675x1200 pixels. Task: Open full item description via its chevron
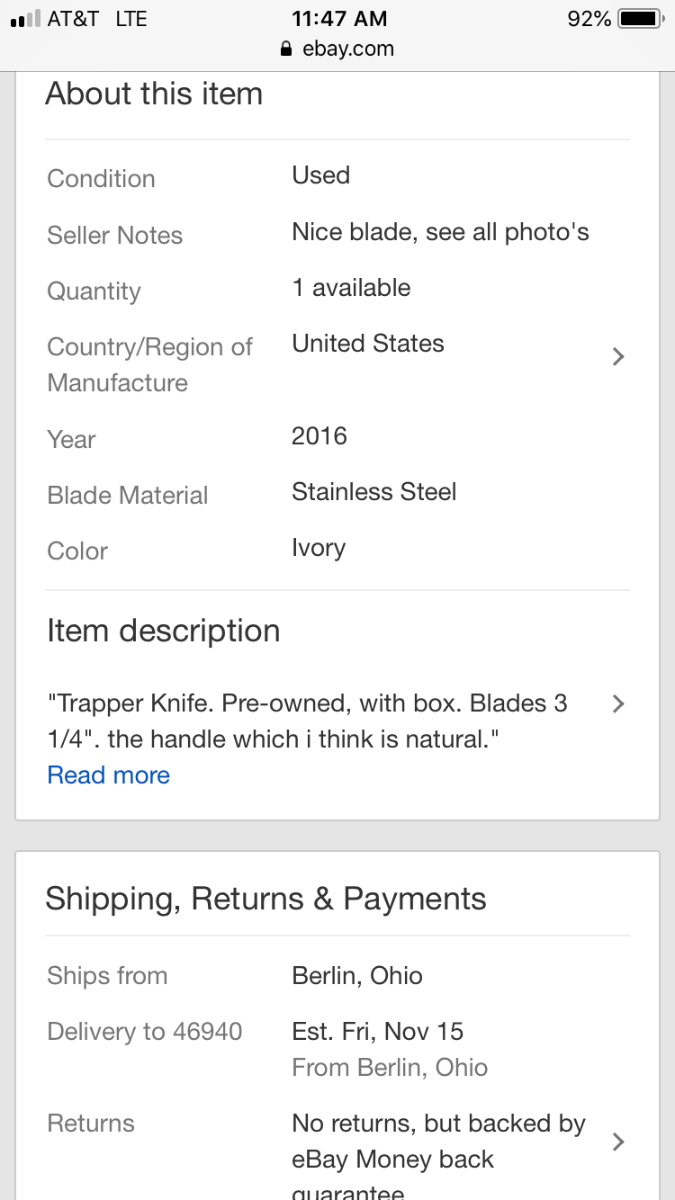click(618, 704)
